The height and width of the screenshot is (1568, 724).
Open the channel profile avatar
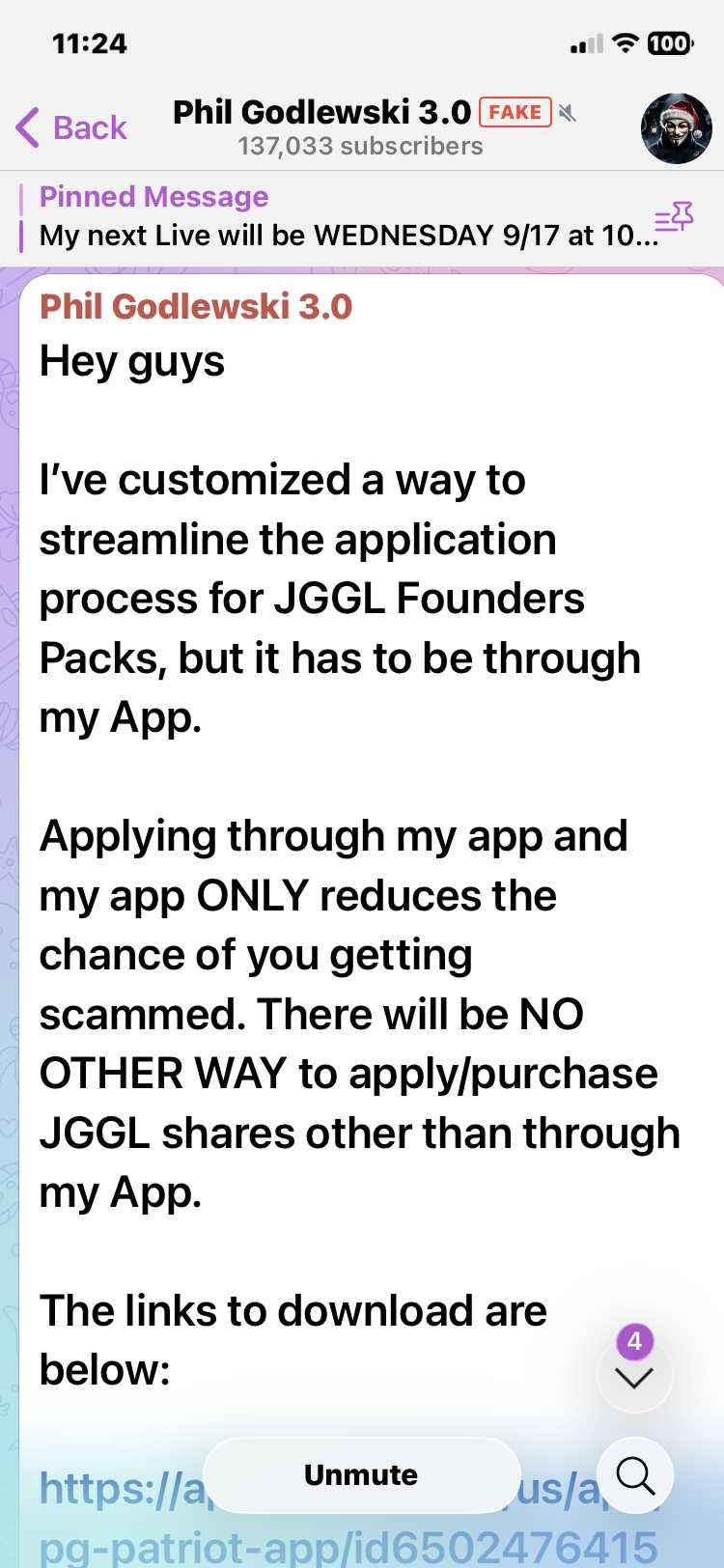pyautogui.click(x=676, y=127)
